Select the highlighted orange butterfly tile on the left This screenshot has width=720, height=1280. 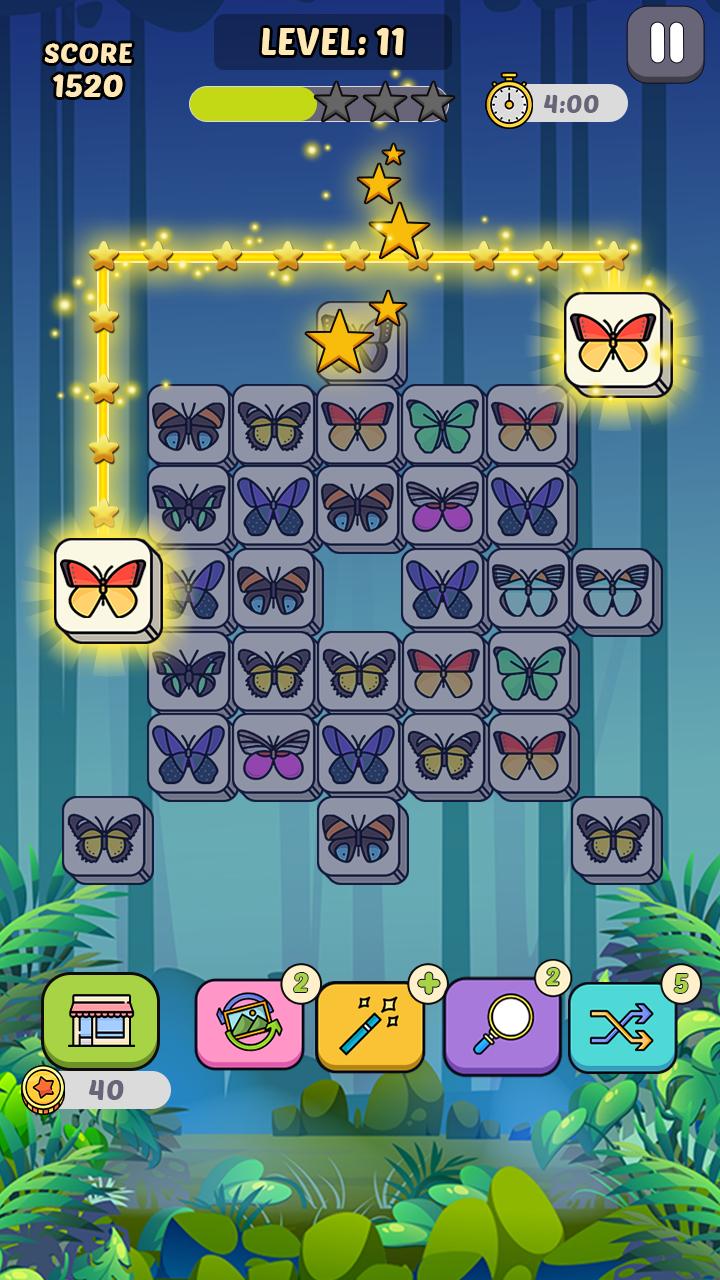point(106,589)
